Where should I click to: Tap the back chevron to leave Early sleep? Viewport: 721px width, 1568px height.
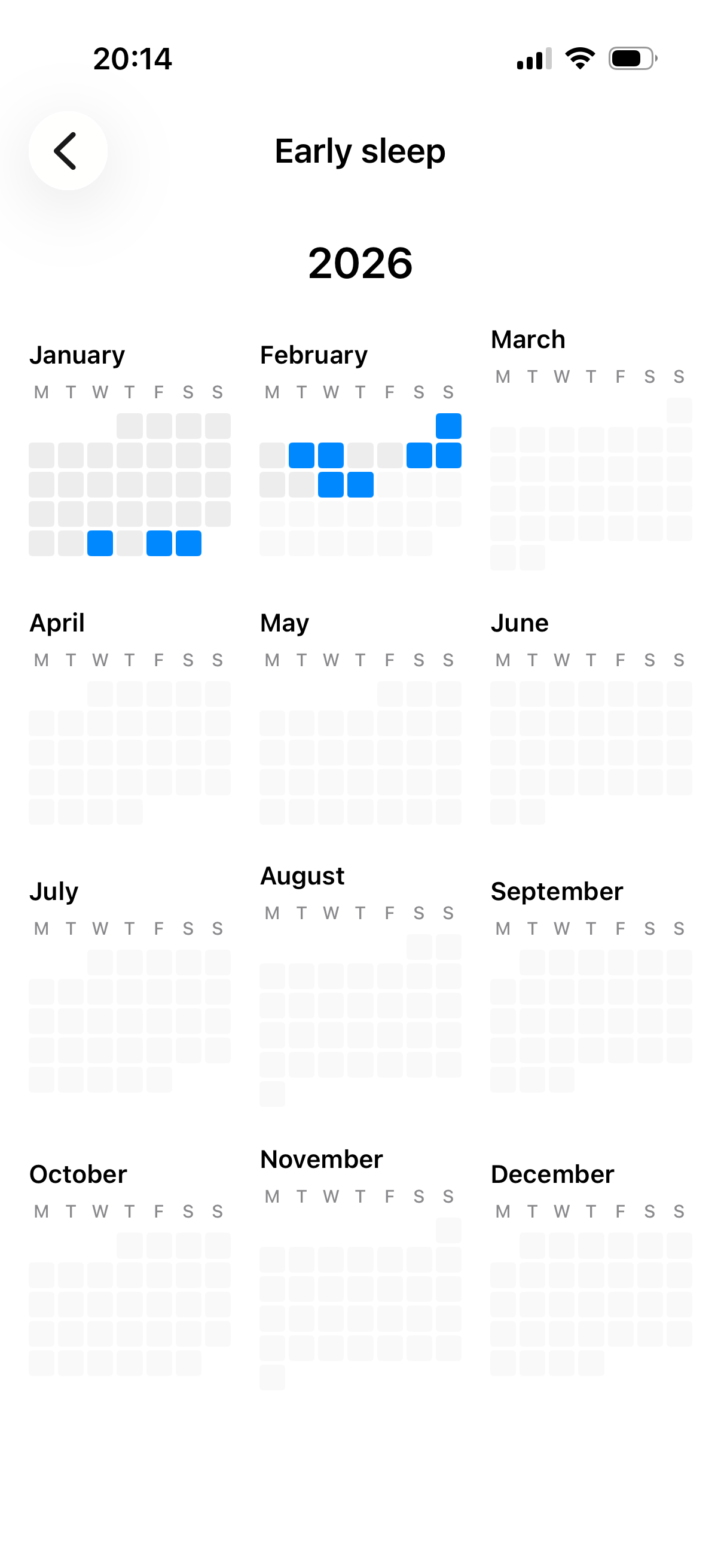pos(68,150)
